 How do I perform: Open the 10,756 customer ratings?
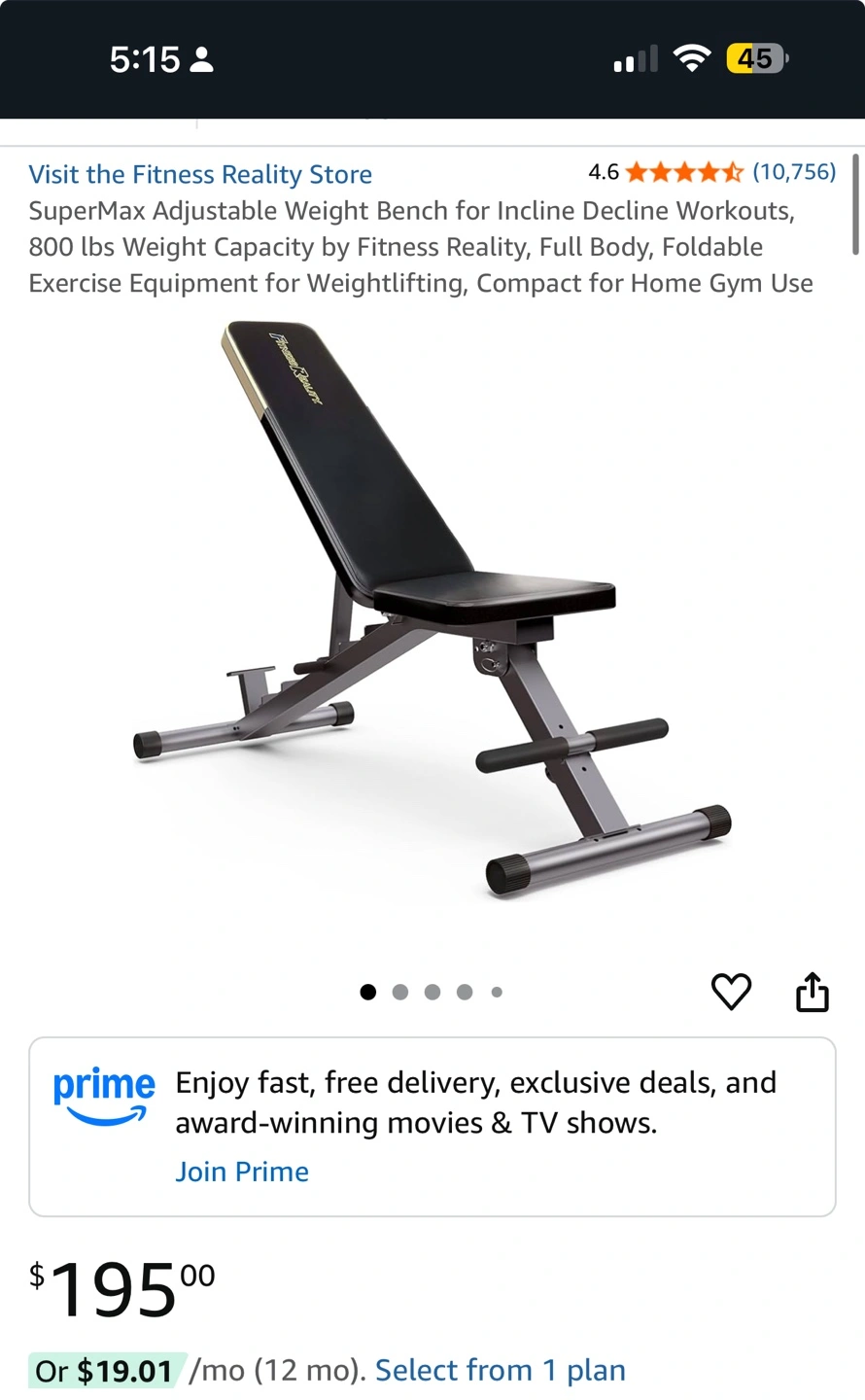pyautogui.click(x=793, y=172)
